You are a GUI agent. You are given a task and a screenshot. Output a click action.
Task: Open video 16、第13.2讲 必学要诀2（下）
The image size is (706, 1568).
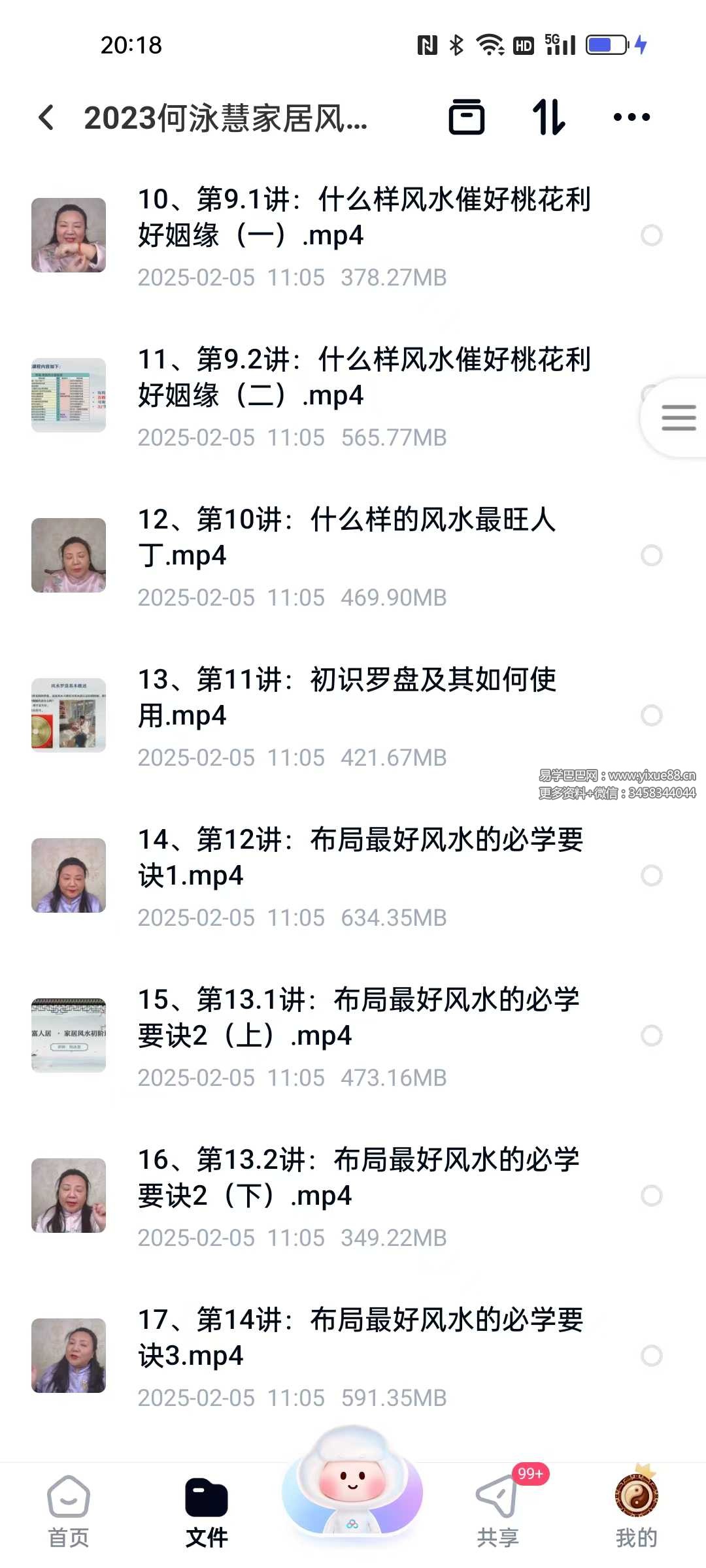click(358, 1177)
